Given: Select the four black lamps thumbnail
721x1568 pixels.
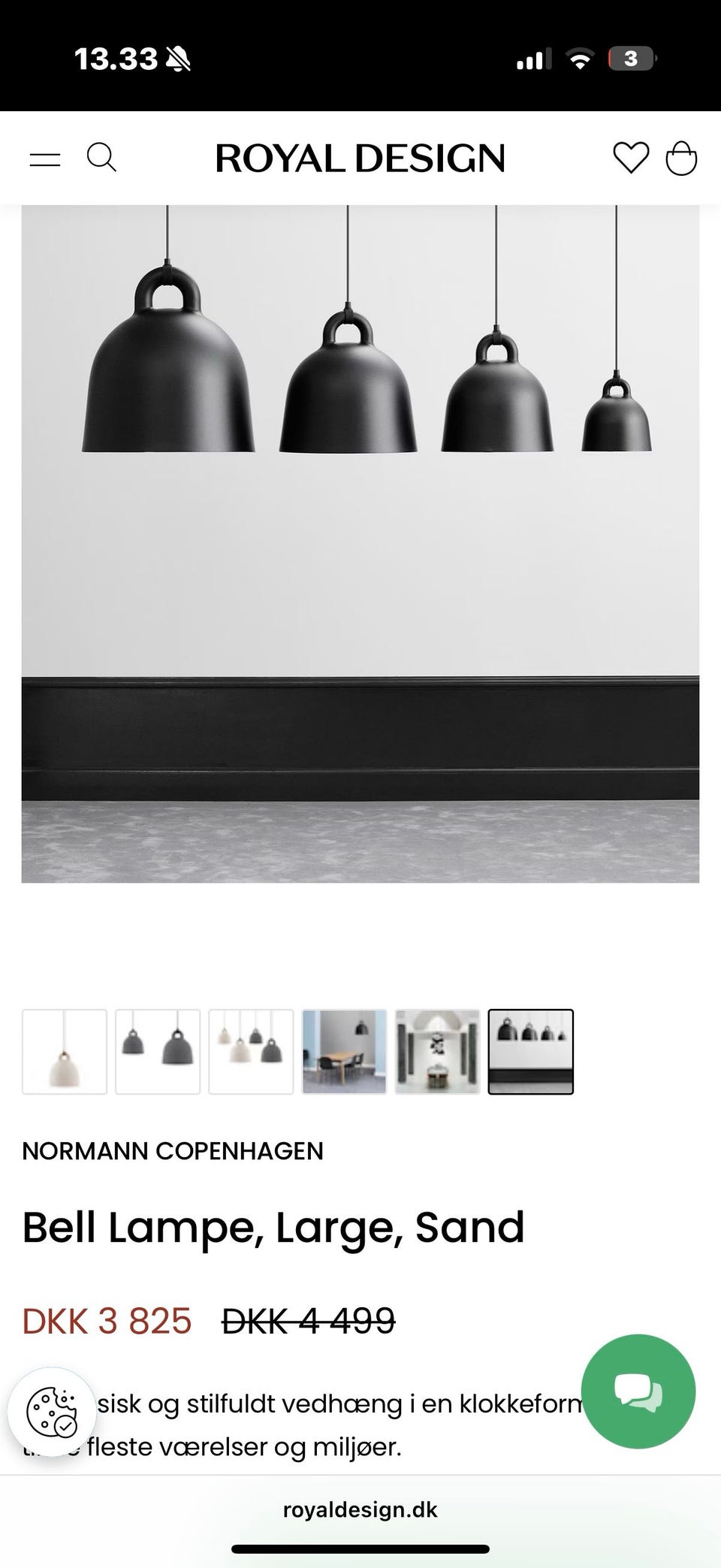Looking at the screenshot, I should [531, 1050].
